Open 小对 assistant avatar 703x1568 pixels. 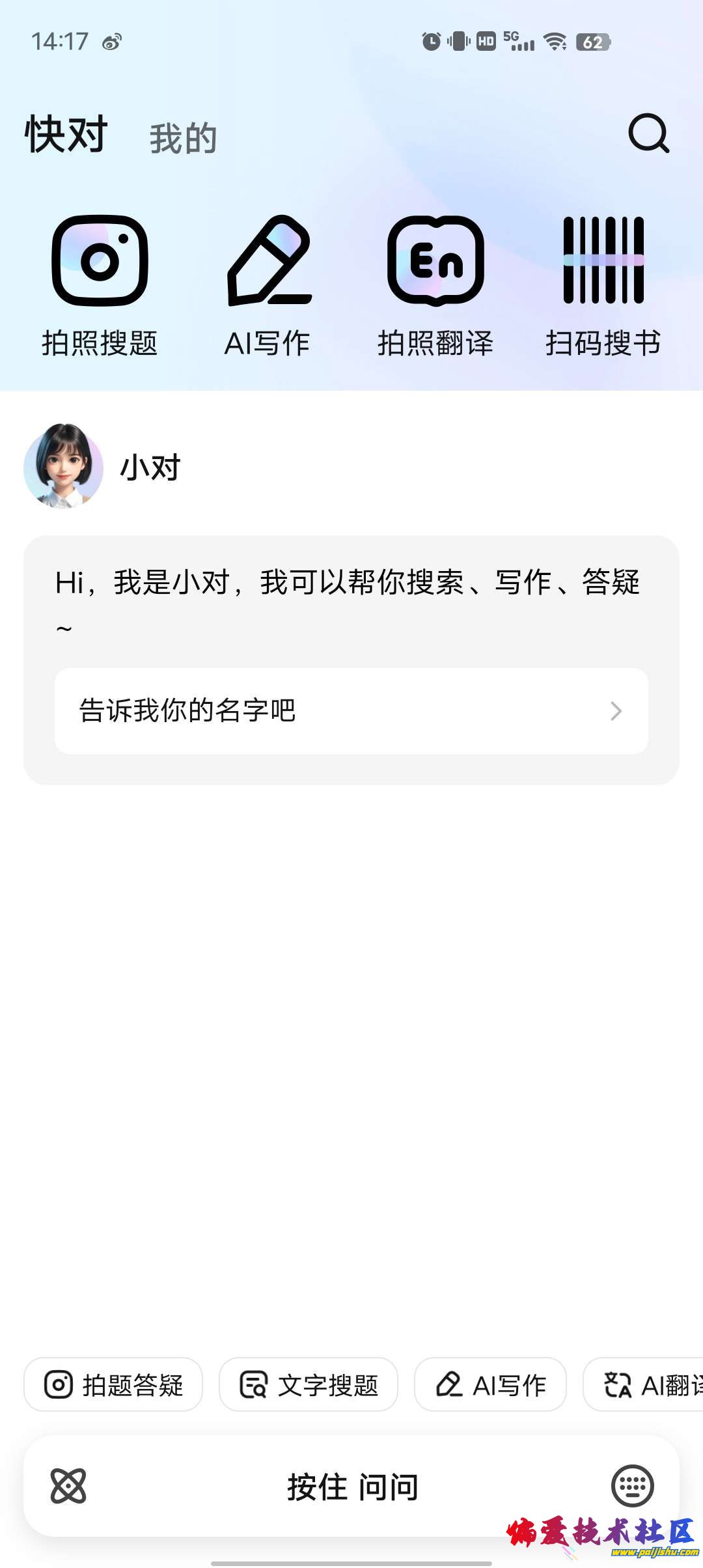[x=63, y=466]
